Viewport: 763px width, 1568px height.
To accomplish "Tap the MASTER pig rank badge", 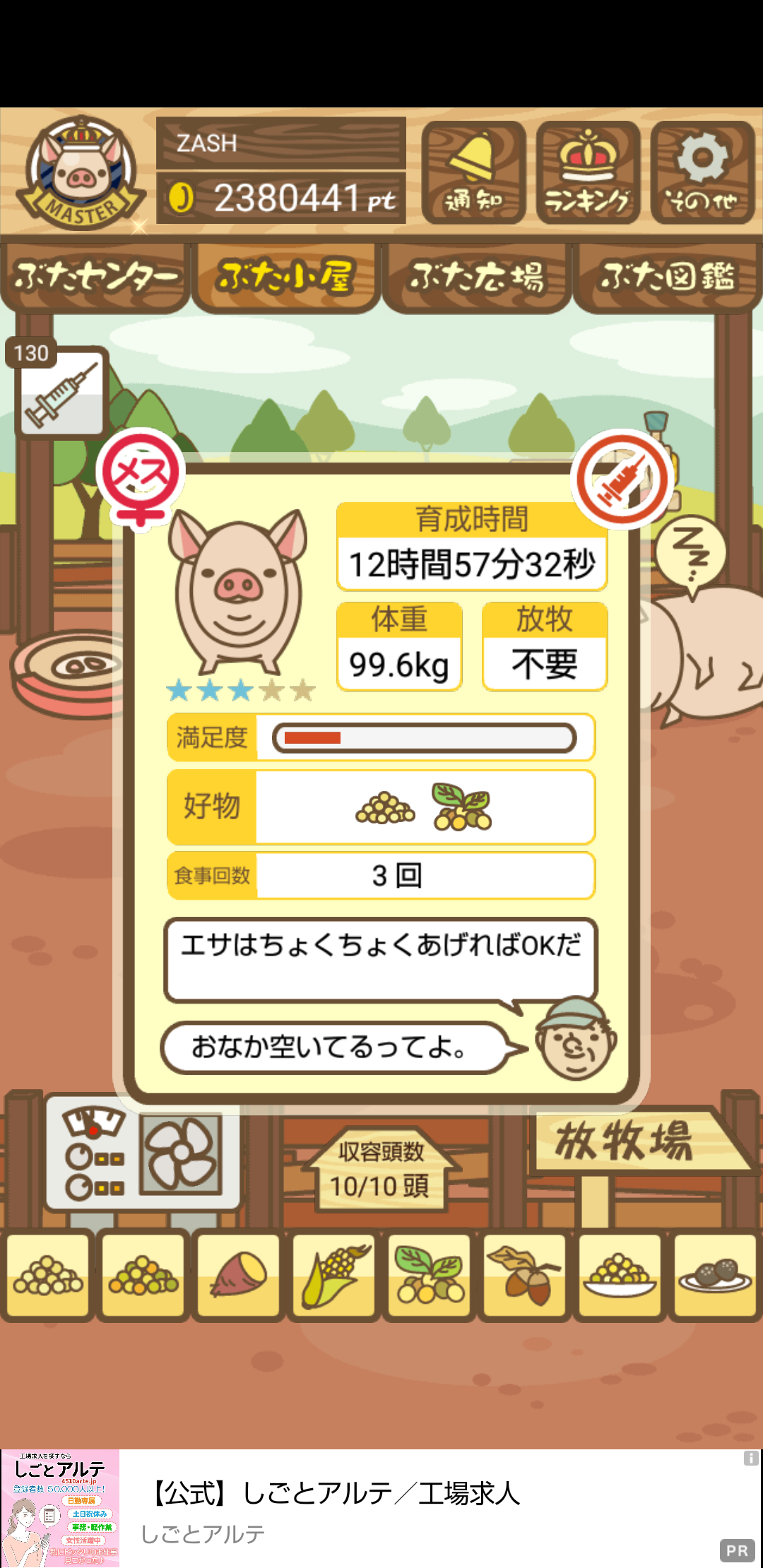I will pos(81,173).
